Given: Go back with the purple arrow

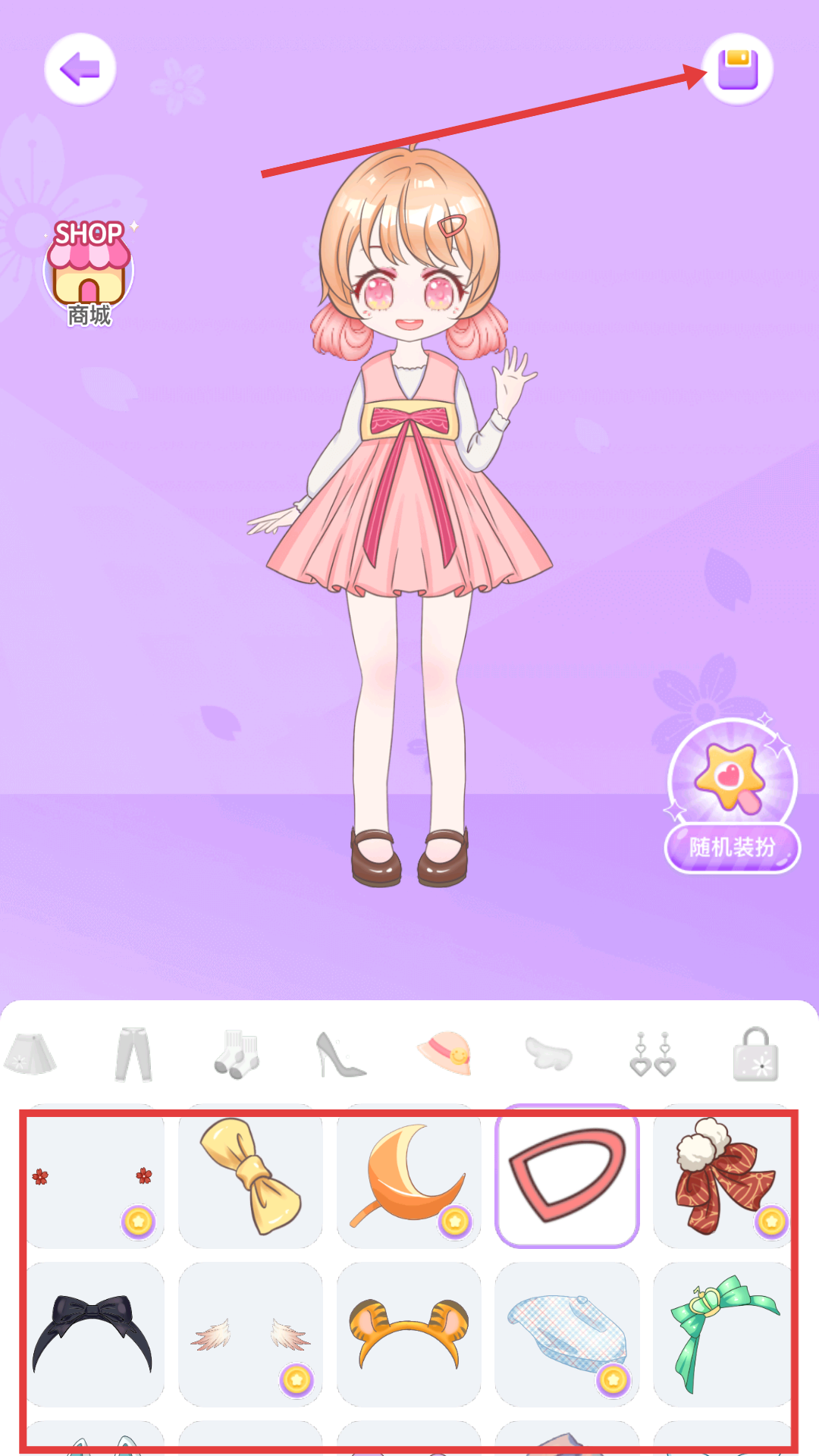Looking at the screenshot, I should click(x=80, y=70).
